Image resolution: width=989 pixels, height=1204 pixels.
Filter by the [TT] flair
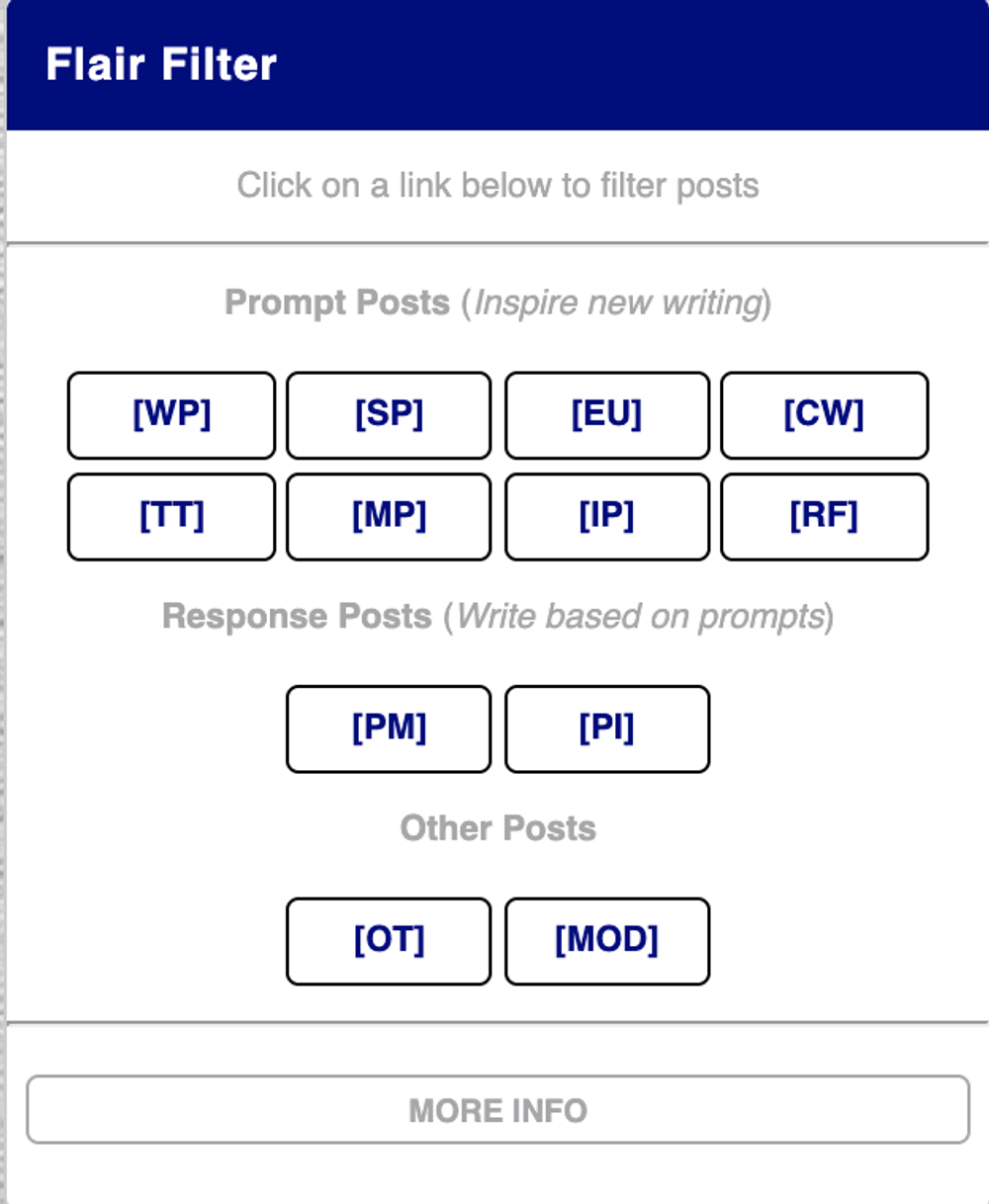[x=171, y=517]
